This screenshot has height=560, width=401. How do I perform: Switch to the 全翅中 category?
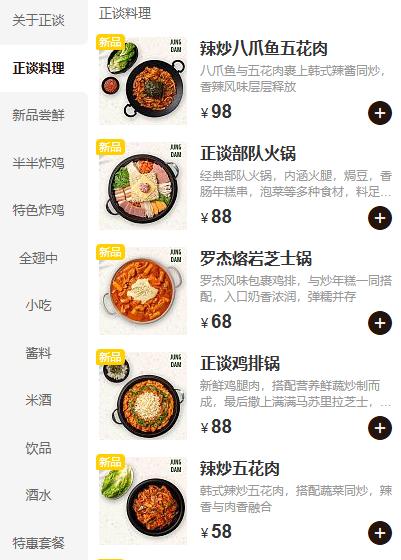tap(38, 258)
